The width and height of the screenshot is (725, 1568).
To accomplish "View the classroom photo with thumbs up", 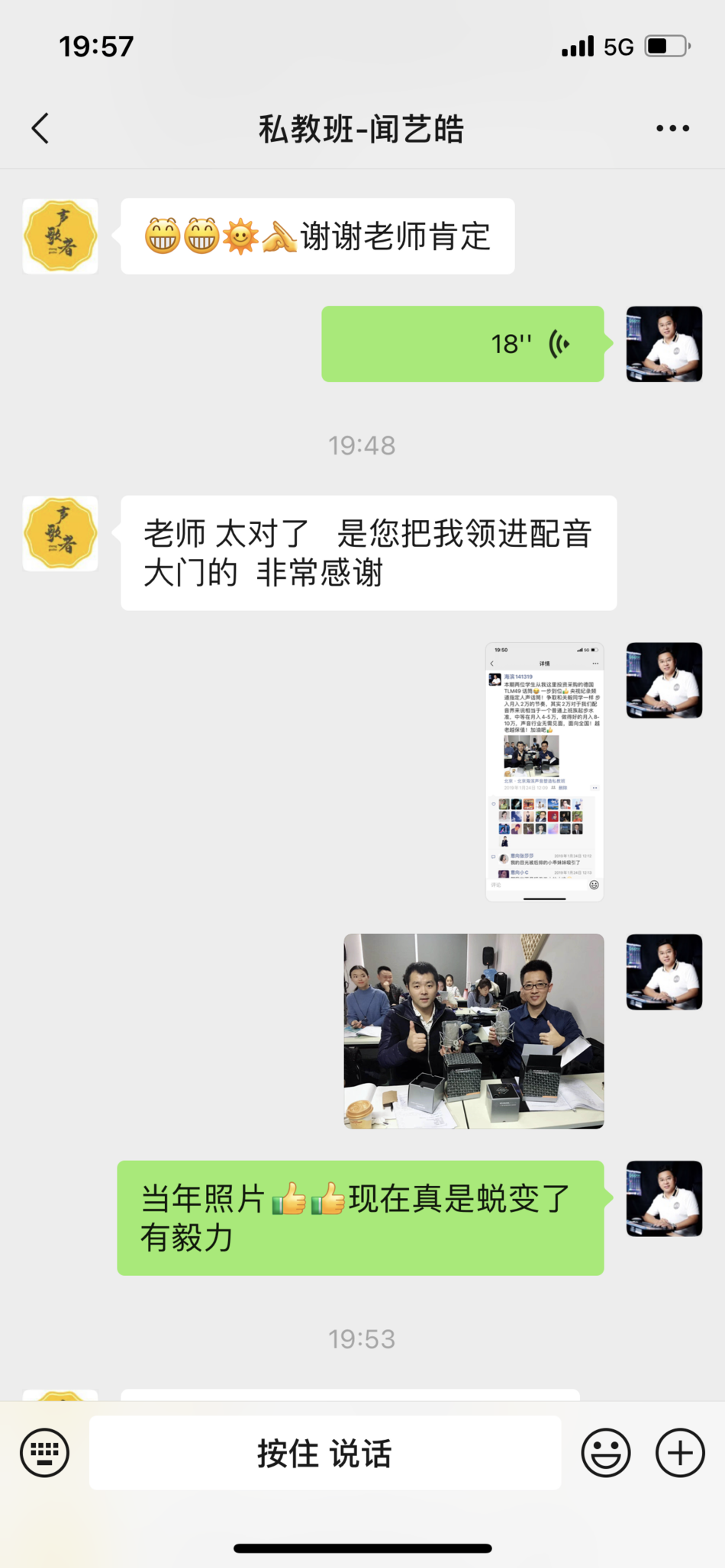I will pos(473,1030).
